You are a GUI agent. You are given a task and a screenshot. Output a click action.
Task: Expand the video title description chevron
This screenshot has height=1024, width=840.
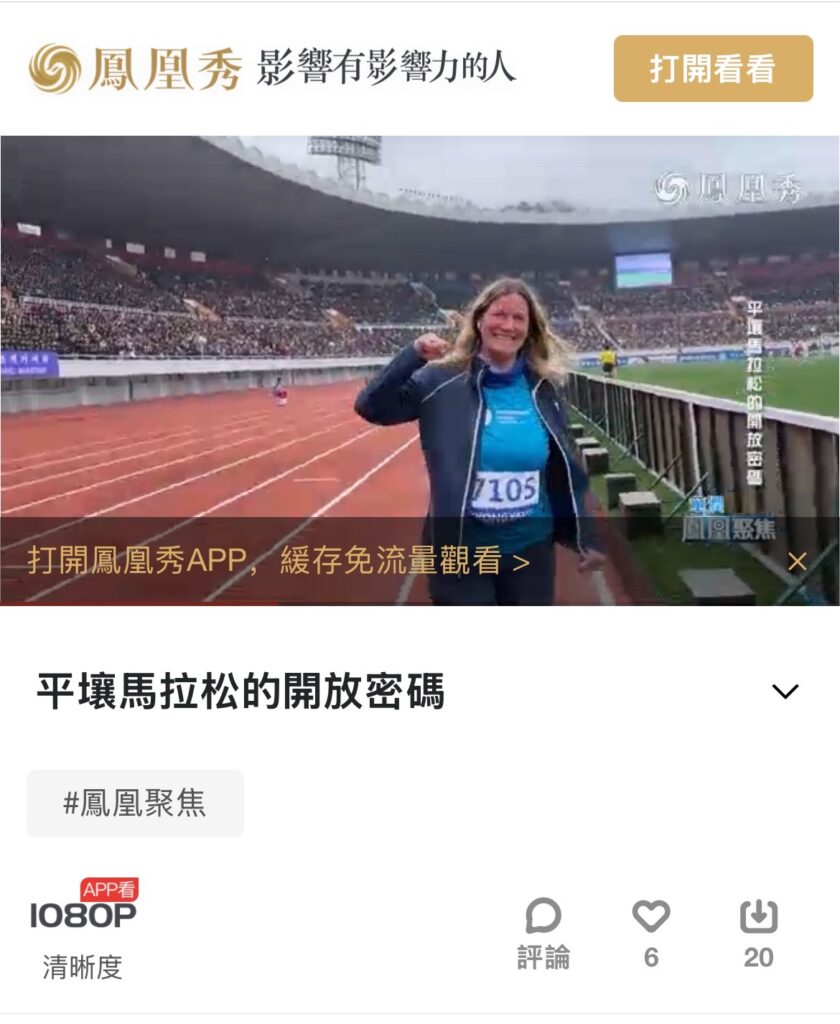coord(785,691)
